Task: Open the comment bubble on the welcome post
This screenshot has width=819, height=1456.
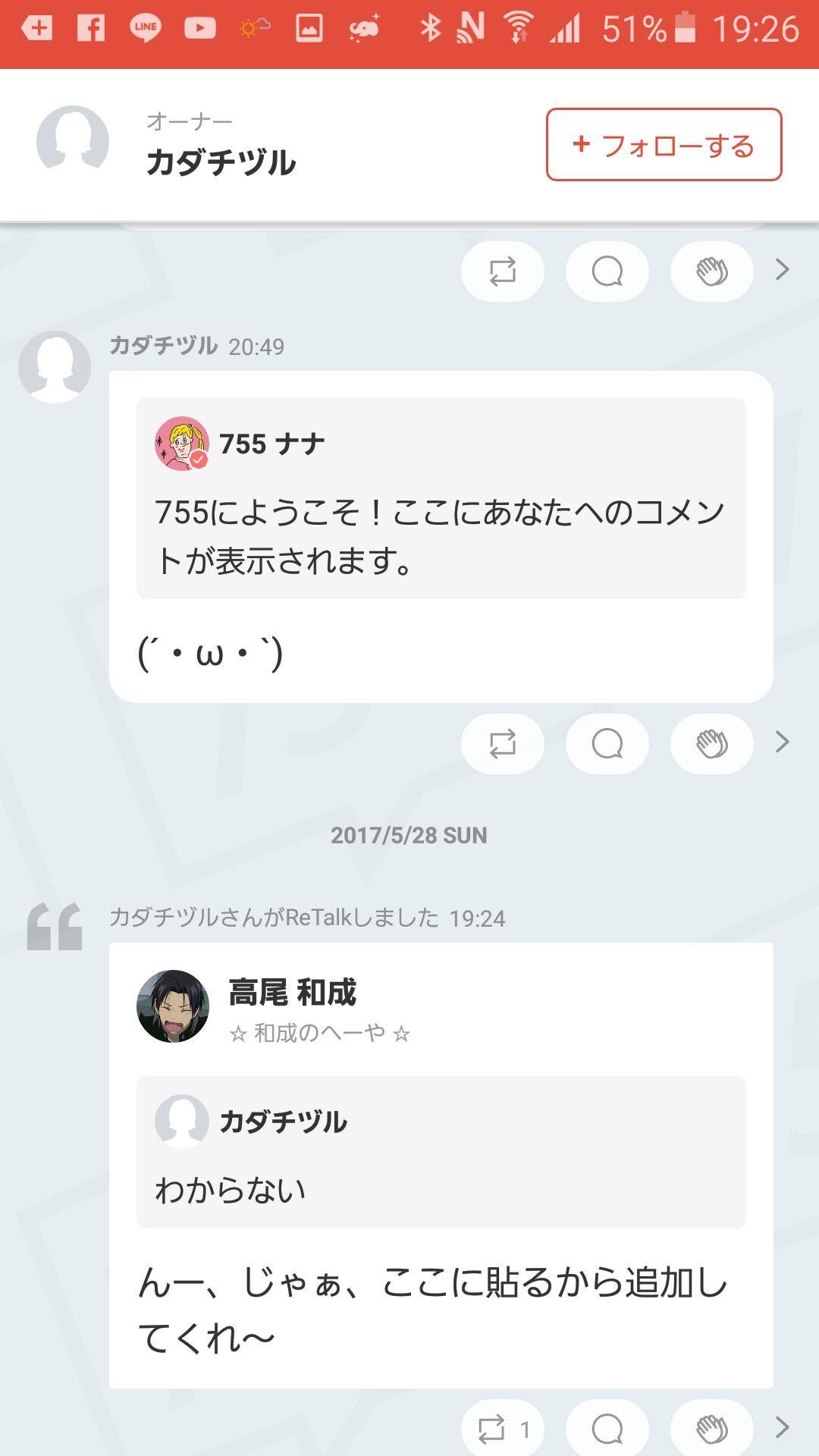Action: coord(607,744)
